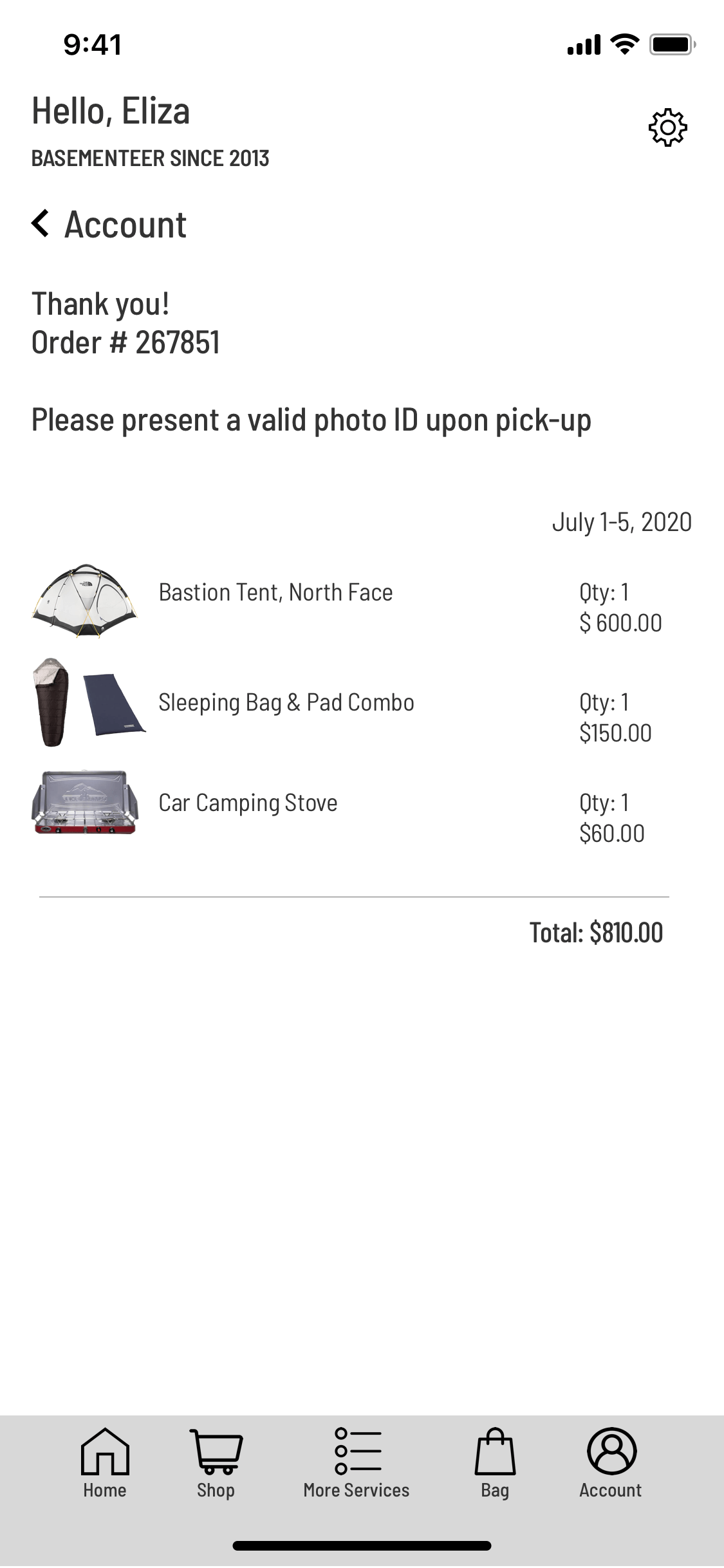View the Sleeping Bag & Pad Combo item
Image resolution: width=724 pixels, height=1568 pixels.
(x=286, y=702)
